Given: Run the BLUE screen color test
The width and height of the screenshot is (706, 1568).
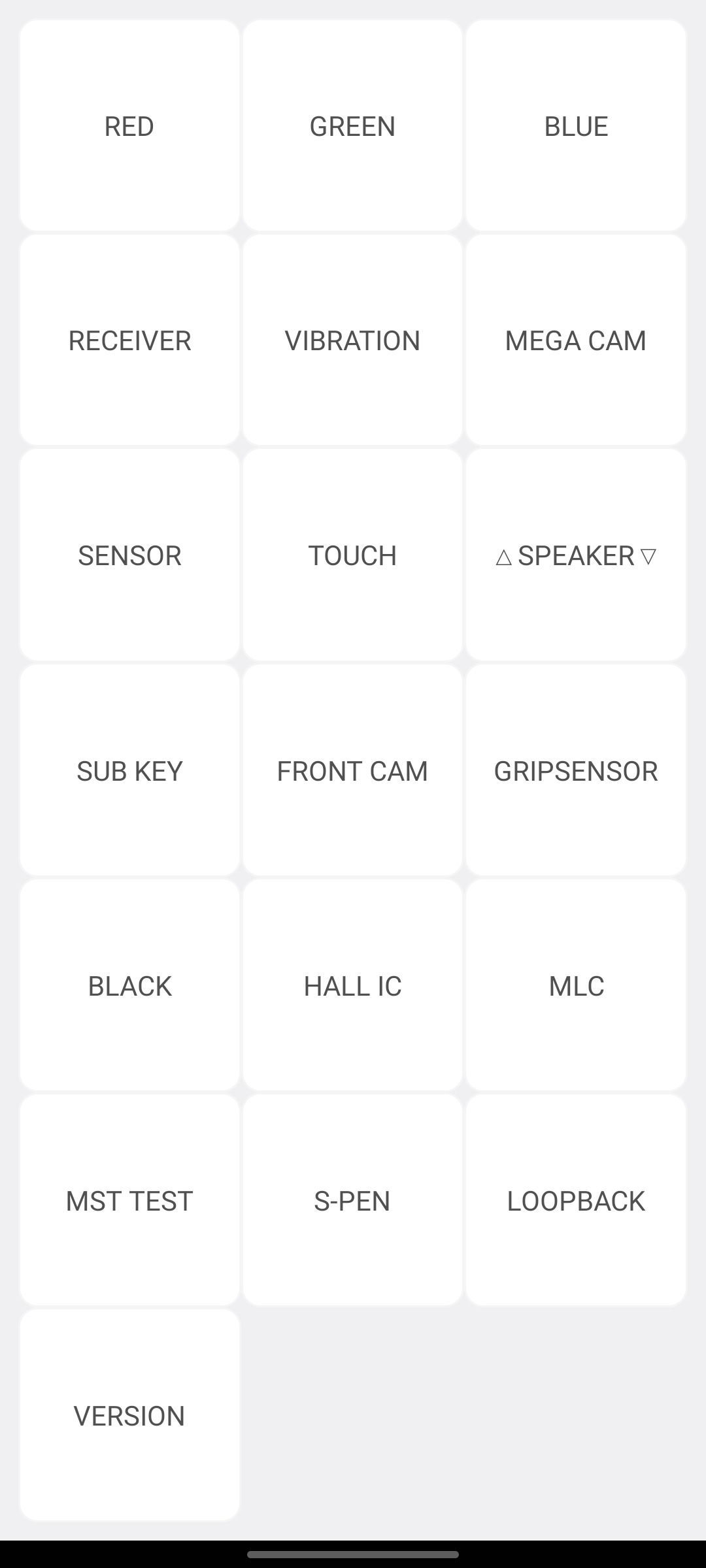Looking at the screenshot, I should click(x=576, y=125).
